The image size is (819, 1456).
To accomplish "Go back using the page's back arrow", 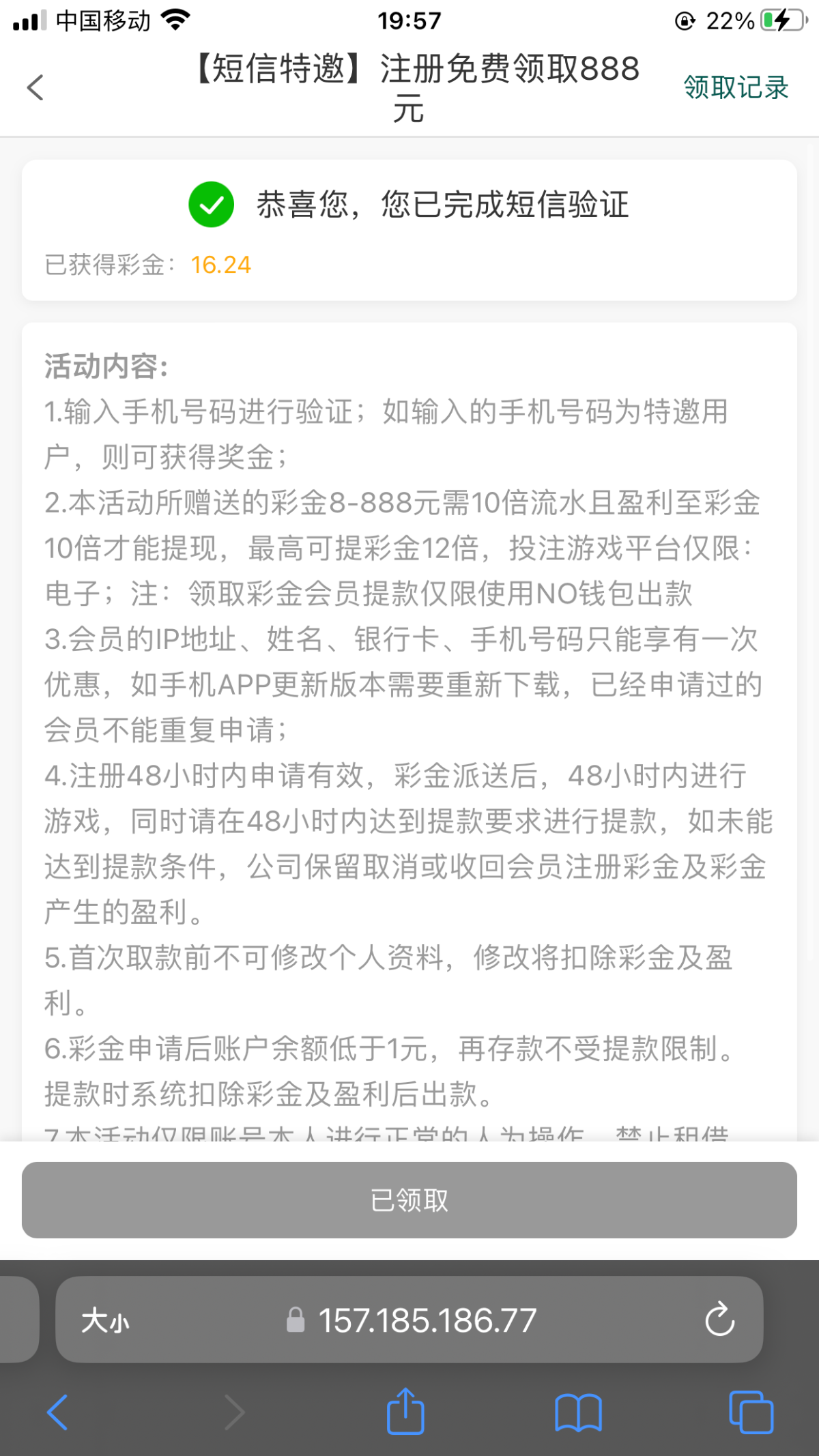I will coord(35,87).
